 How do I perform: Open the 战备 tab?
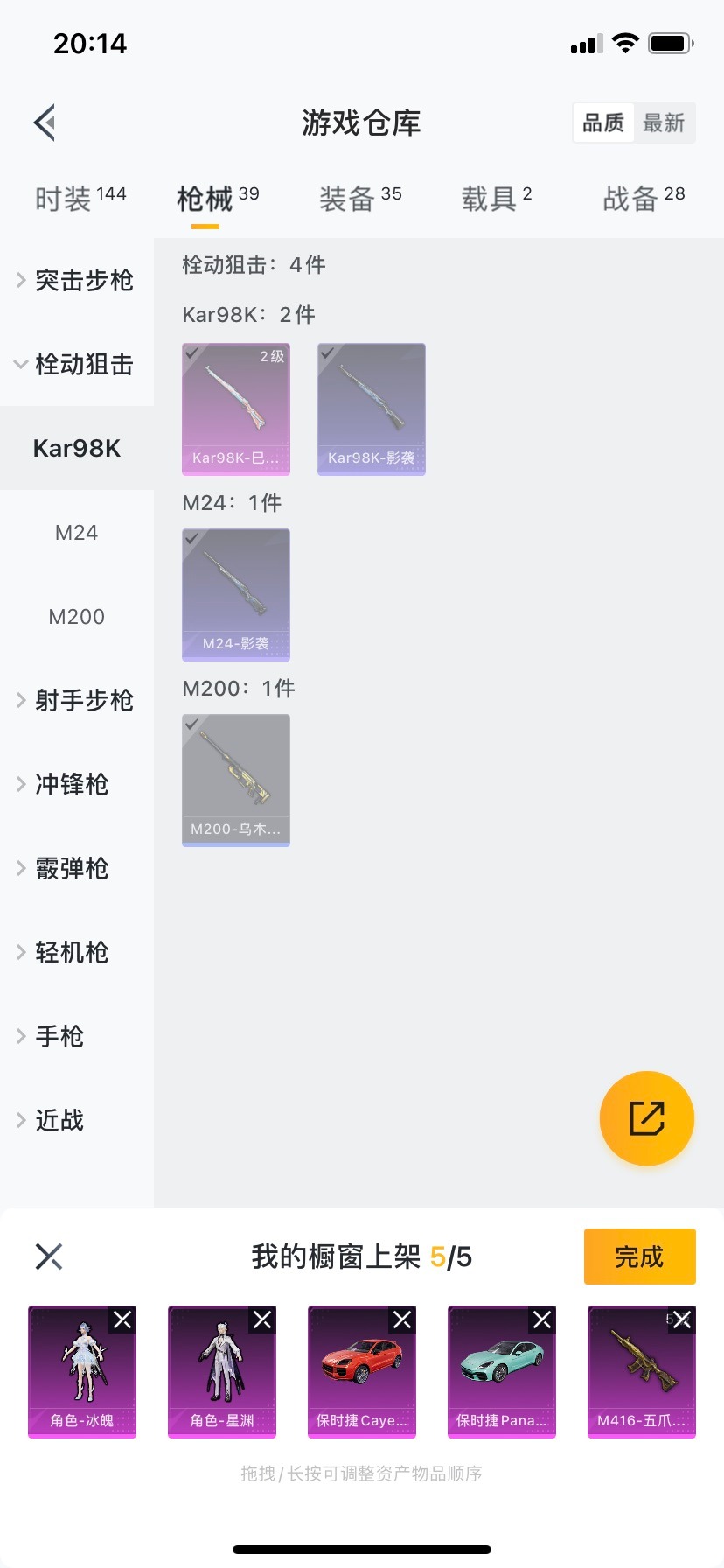click(x=643, y=199)
